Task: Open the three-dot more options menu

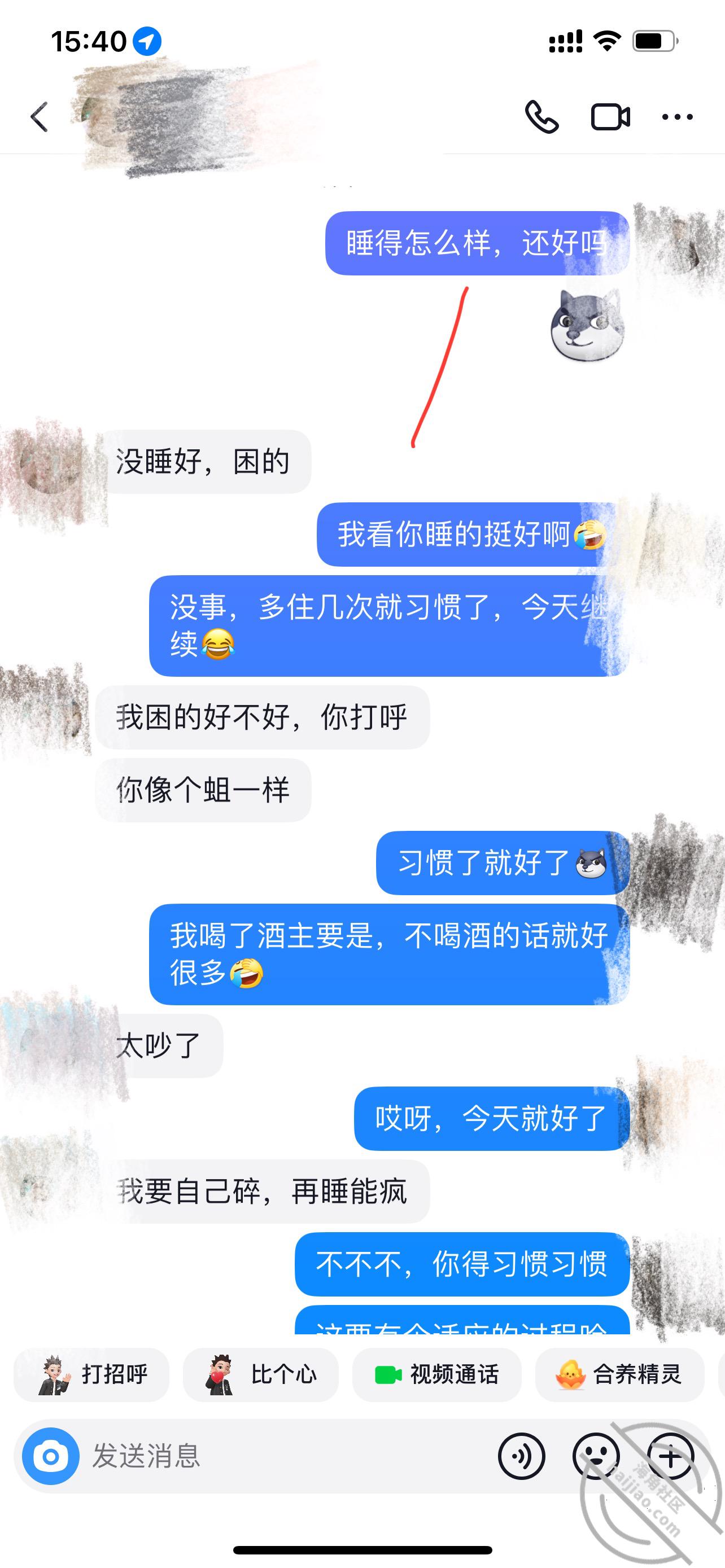Action: [678, 117]
